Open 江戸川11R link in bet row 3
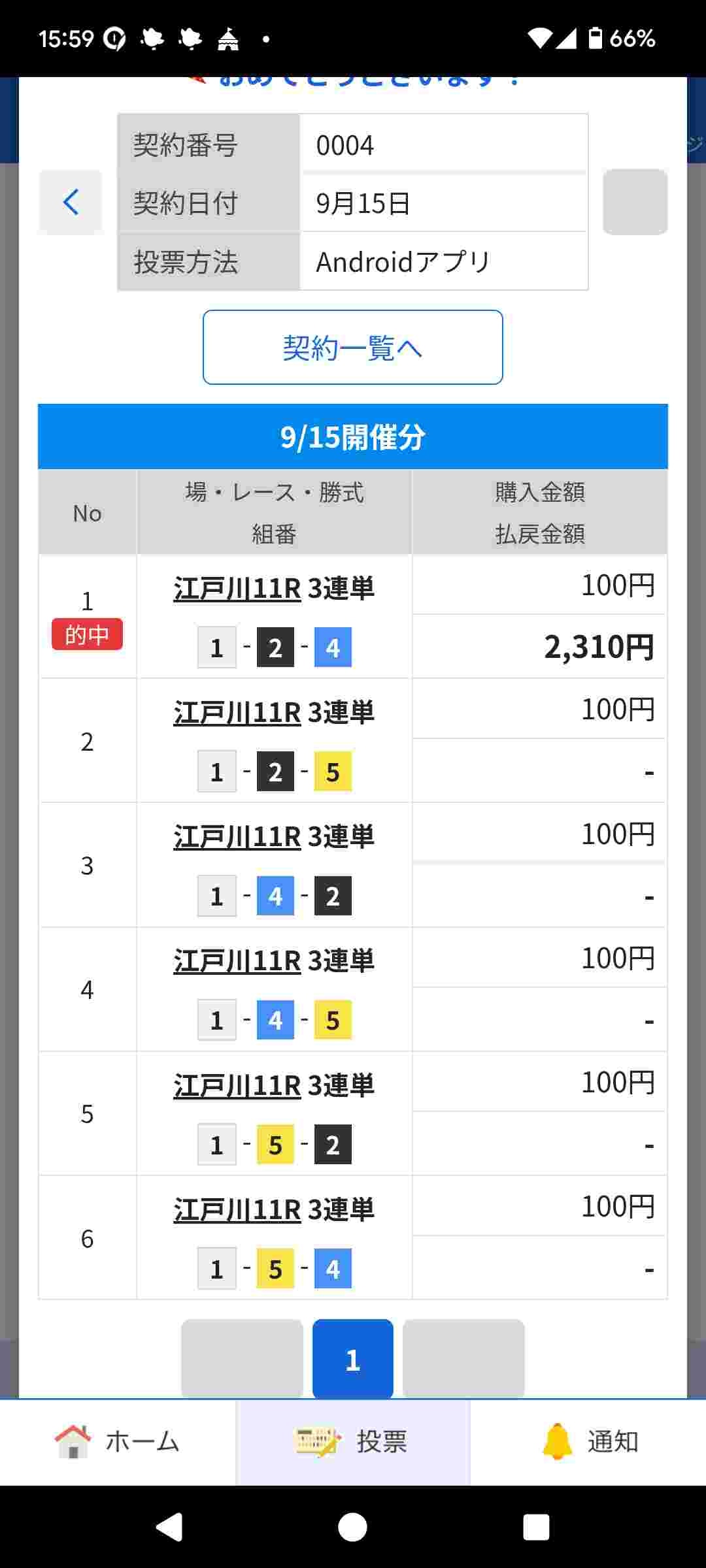Screen dimensions: 706x1568 (x=237, y=837)
